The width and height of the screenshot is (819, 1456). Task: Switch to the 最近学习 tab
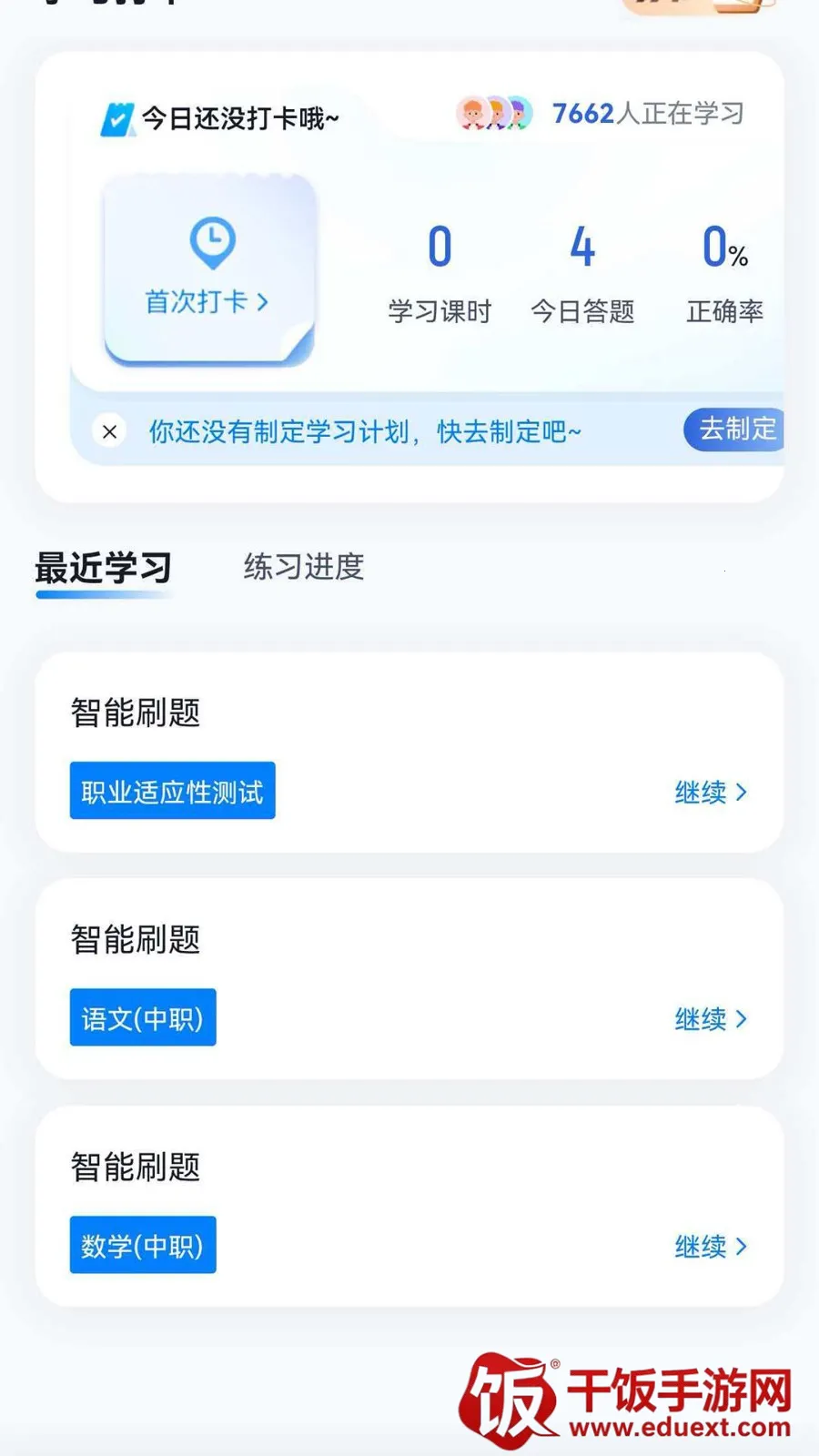click(104, 568)
